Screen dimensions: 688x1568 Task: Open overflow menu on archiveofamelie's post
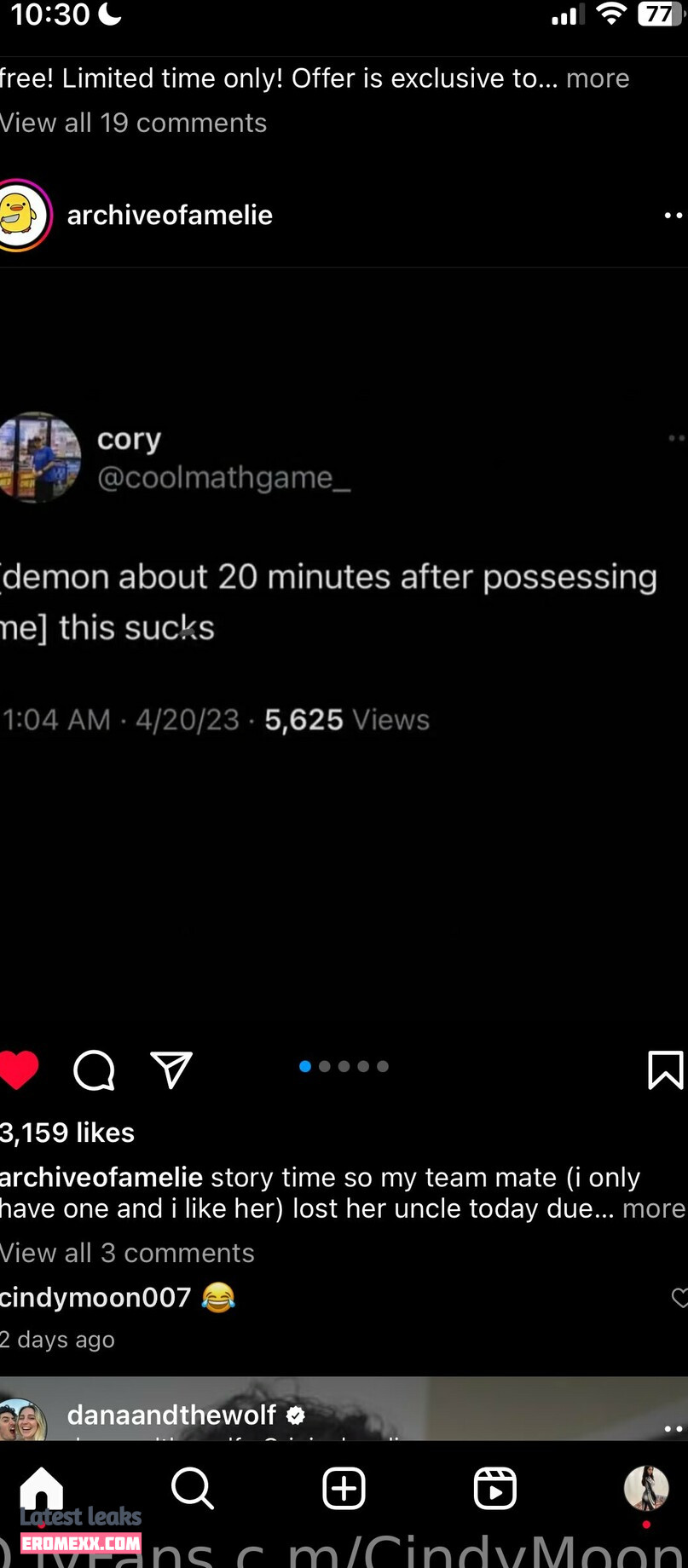(x=673, y=216)
